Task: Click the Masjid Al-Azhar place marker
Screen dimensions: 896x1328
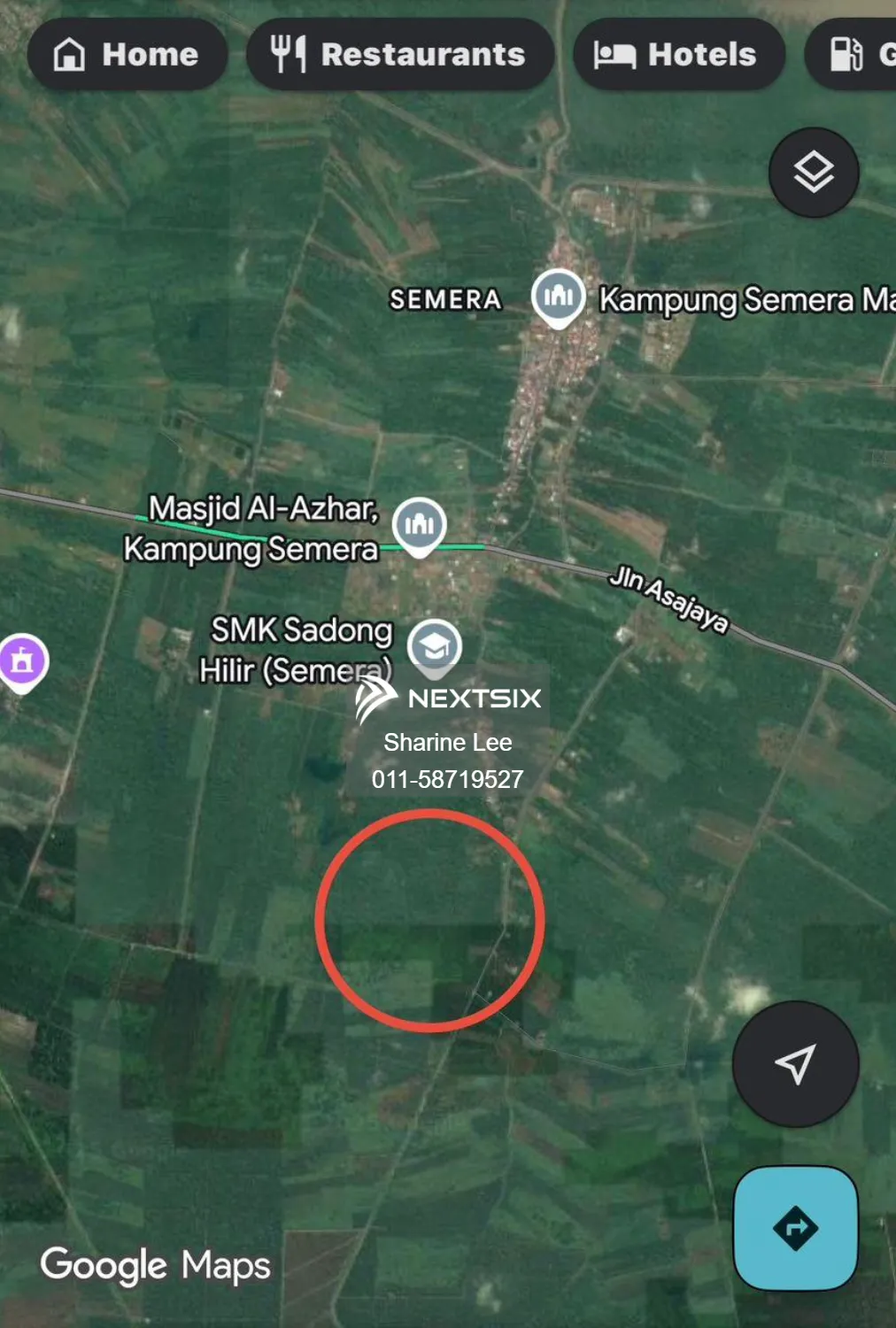Action: [x=420, y=524]
